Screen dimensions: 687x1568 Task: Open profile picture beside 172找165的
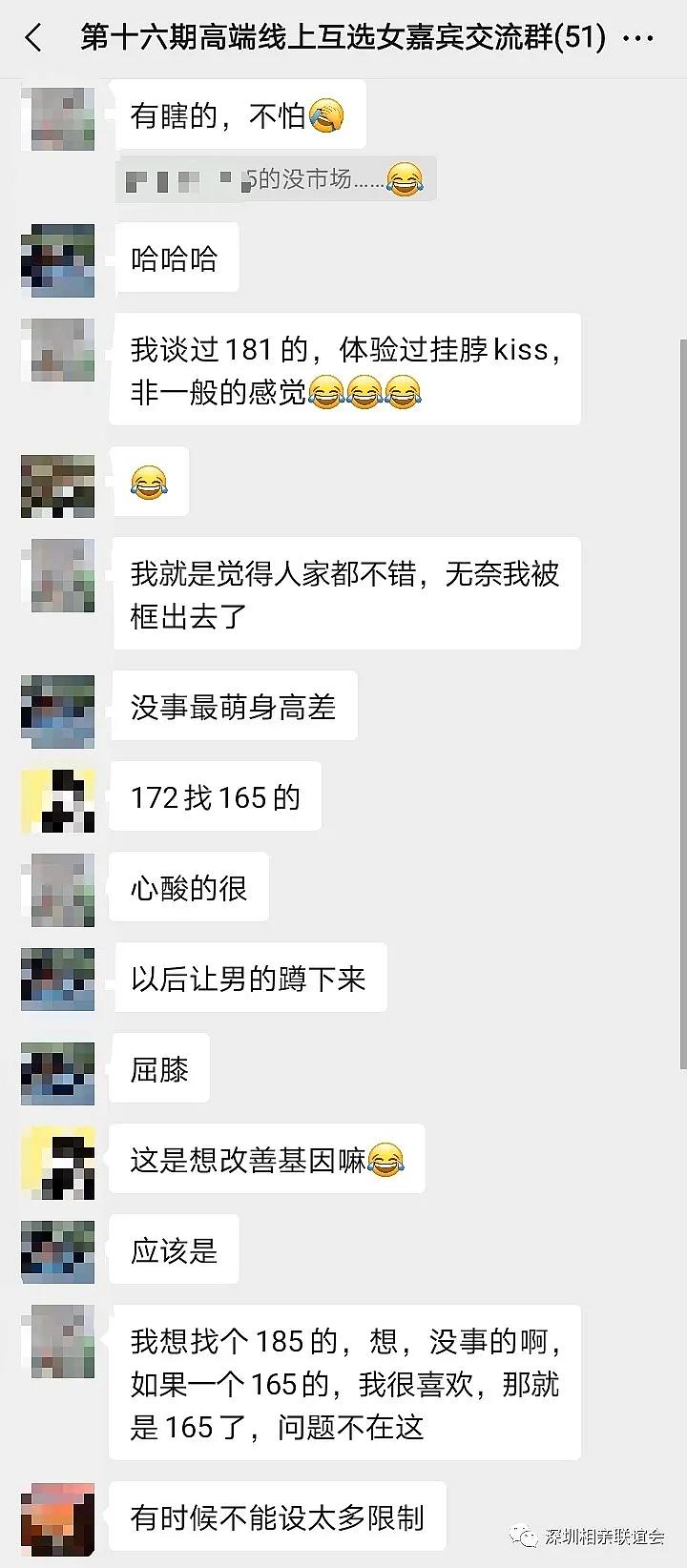(x=58, y=799)
